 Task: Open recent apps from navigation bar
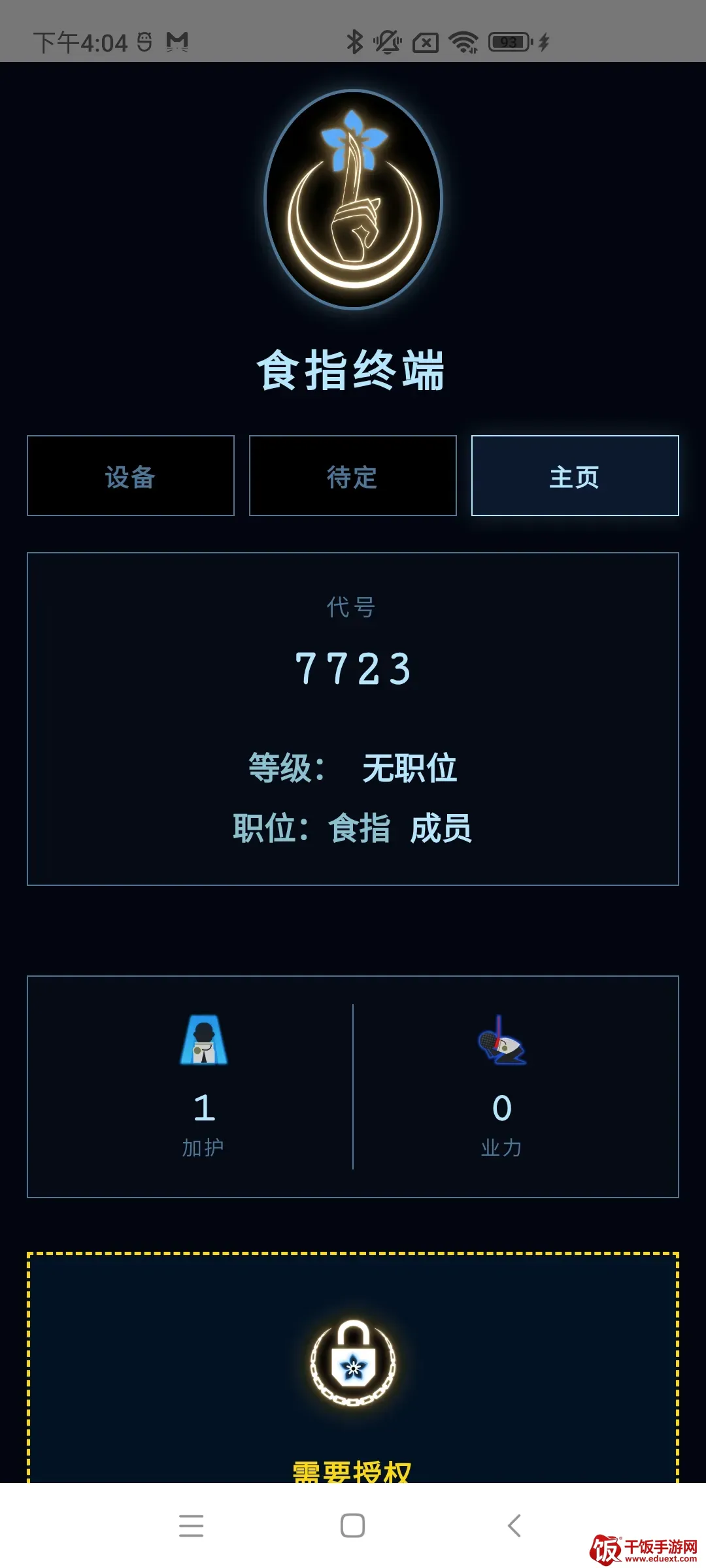pyautogui.click(x=191, y=1526)
